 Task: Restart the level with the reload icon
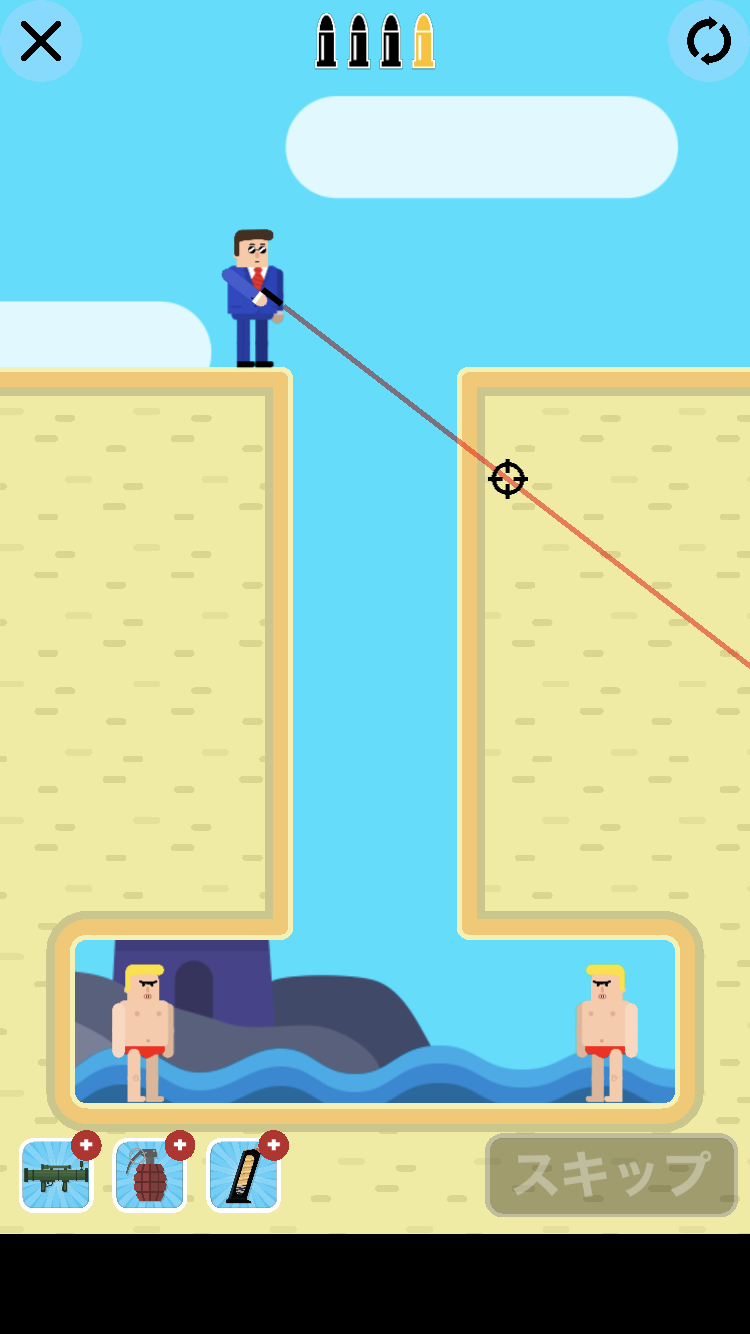point(708,41)
